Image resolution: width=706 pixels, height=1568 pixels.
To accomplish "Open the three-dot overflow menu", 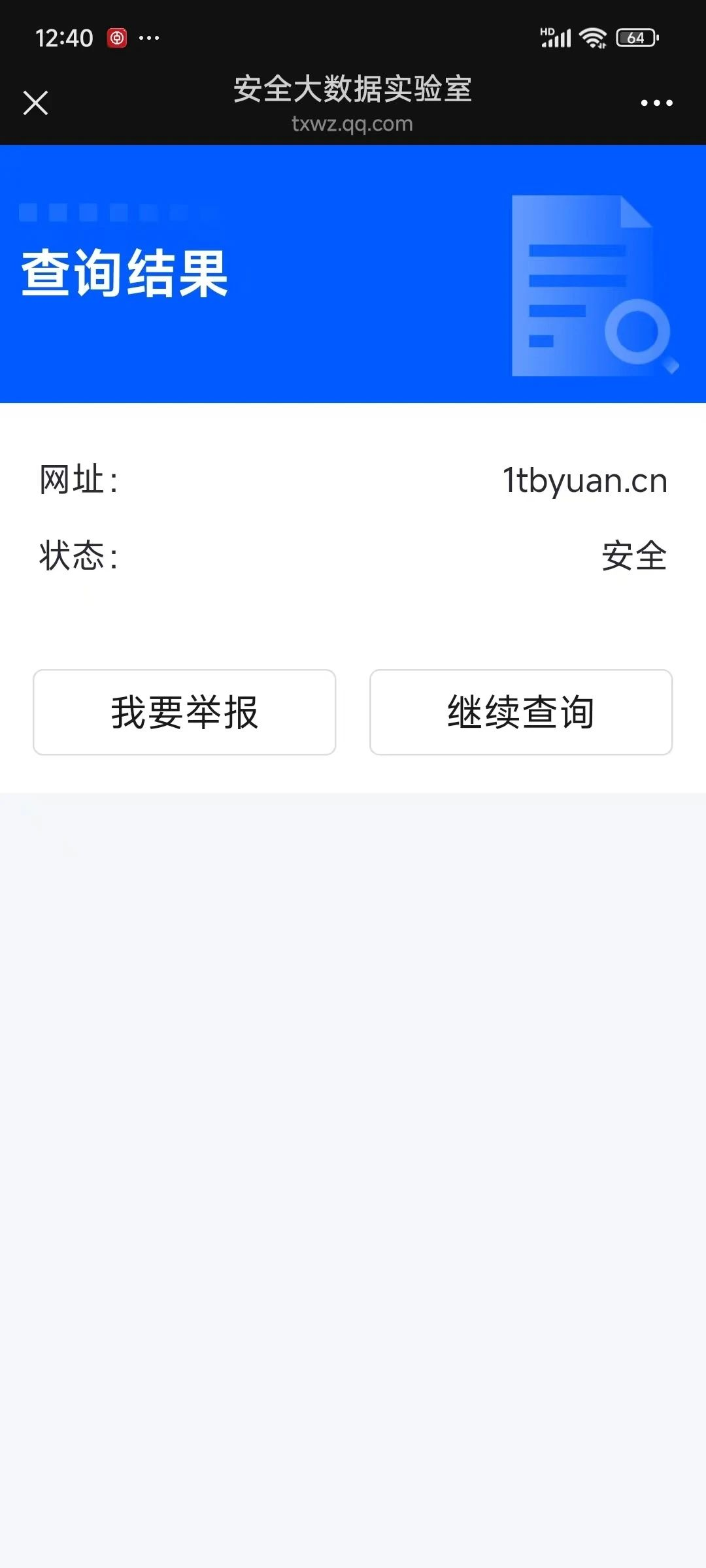I will tap(656, 103).
